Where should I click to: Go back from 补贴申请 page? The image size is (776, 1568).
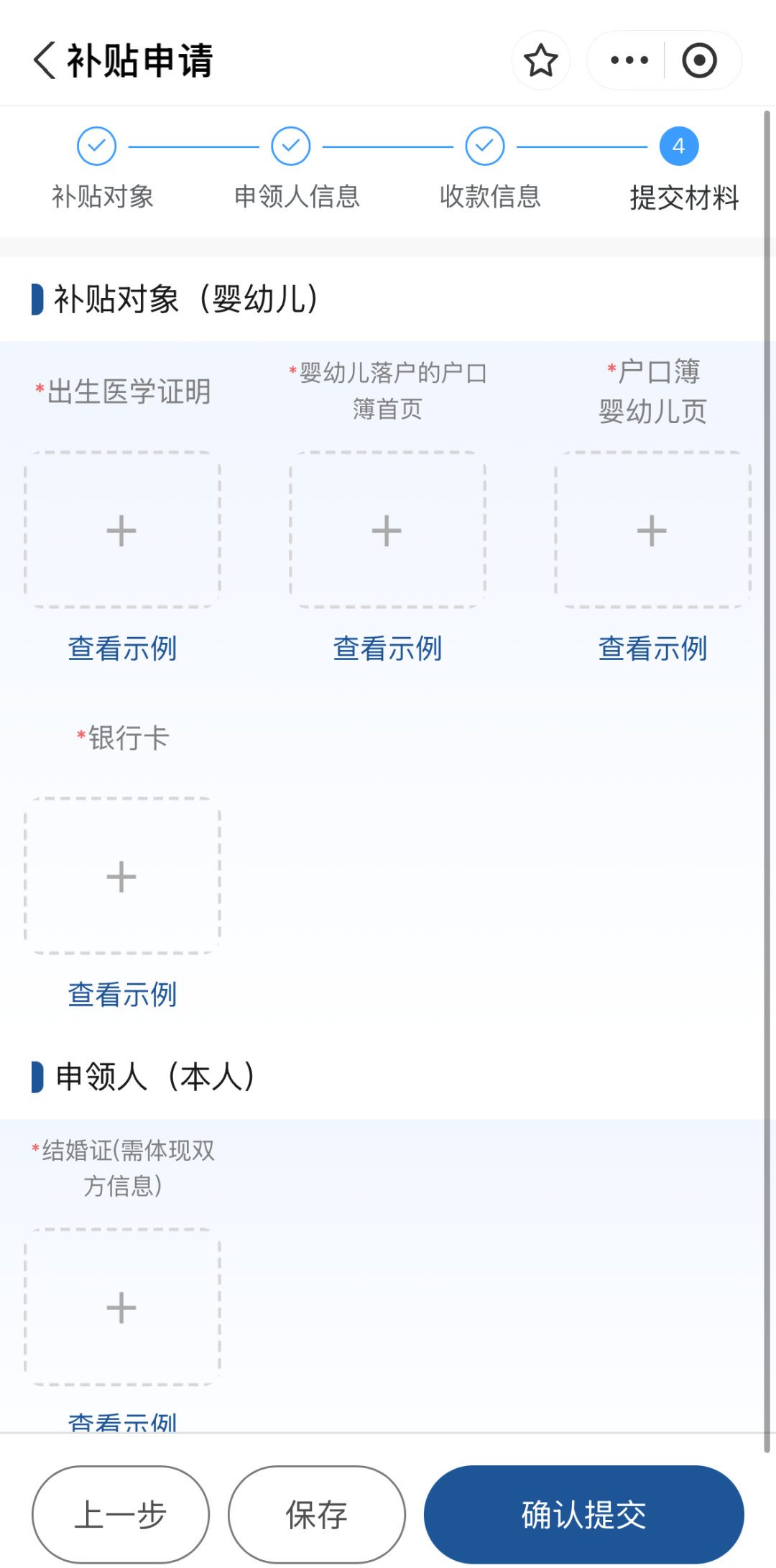[x=45, y=60]
